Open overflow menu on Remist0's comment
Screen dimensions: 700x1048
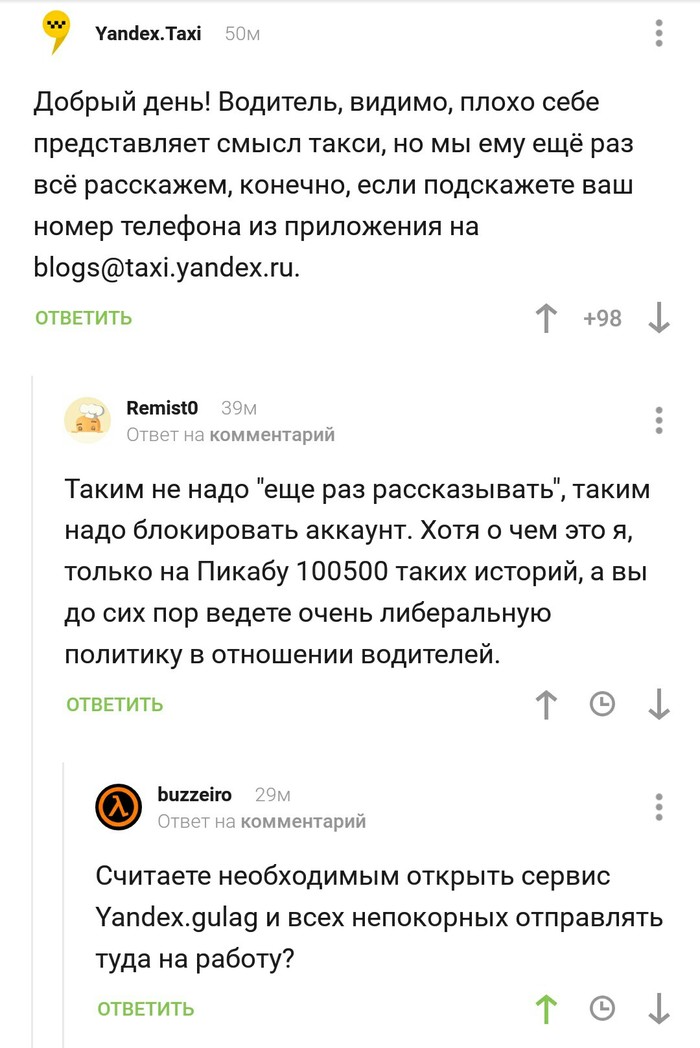tap(659, 420)
